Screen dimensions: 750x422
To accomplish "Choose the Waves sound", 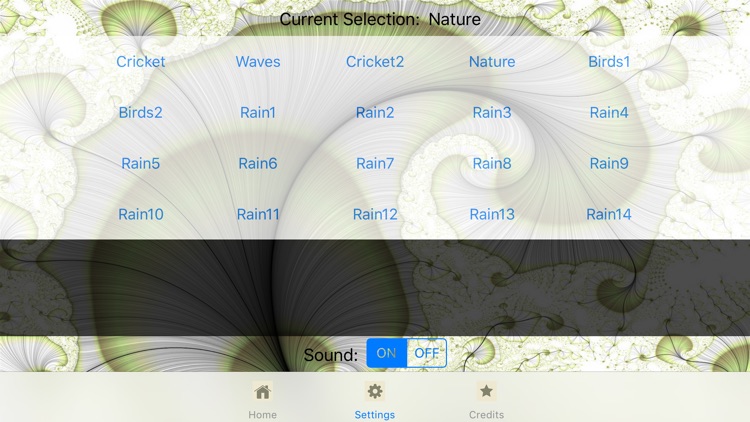I will tap(258, 61).
